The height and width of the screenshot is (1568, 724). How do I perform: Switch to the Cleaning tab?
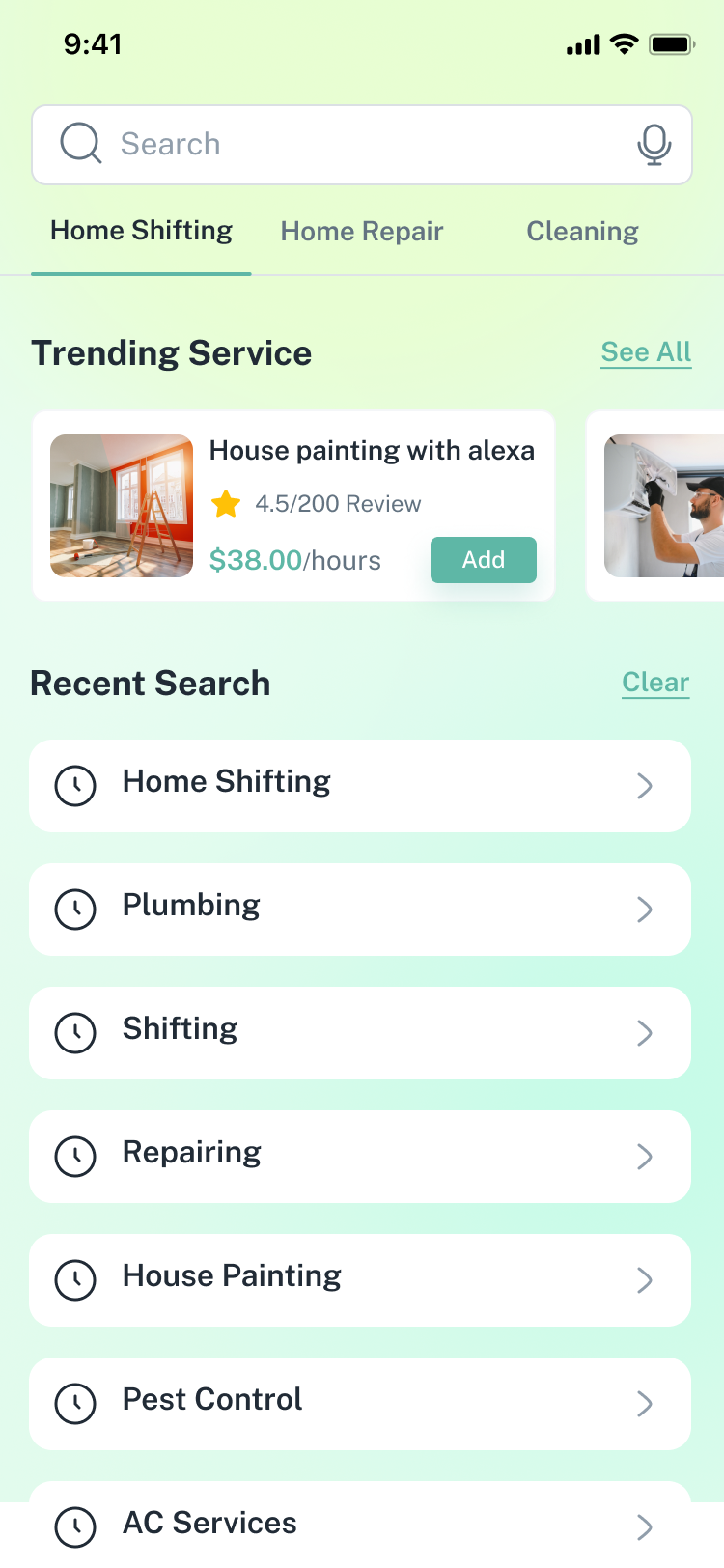[582, 232]
